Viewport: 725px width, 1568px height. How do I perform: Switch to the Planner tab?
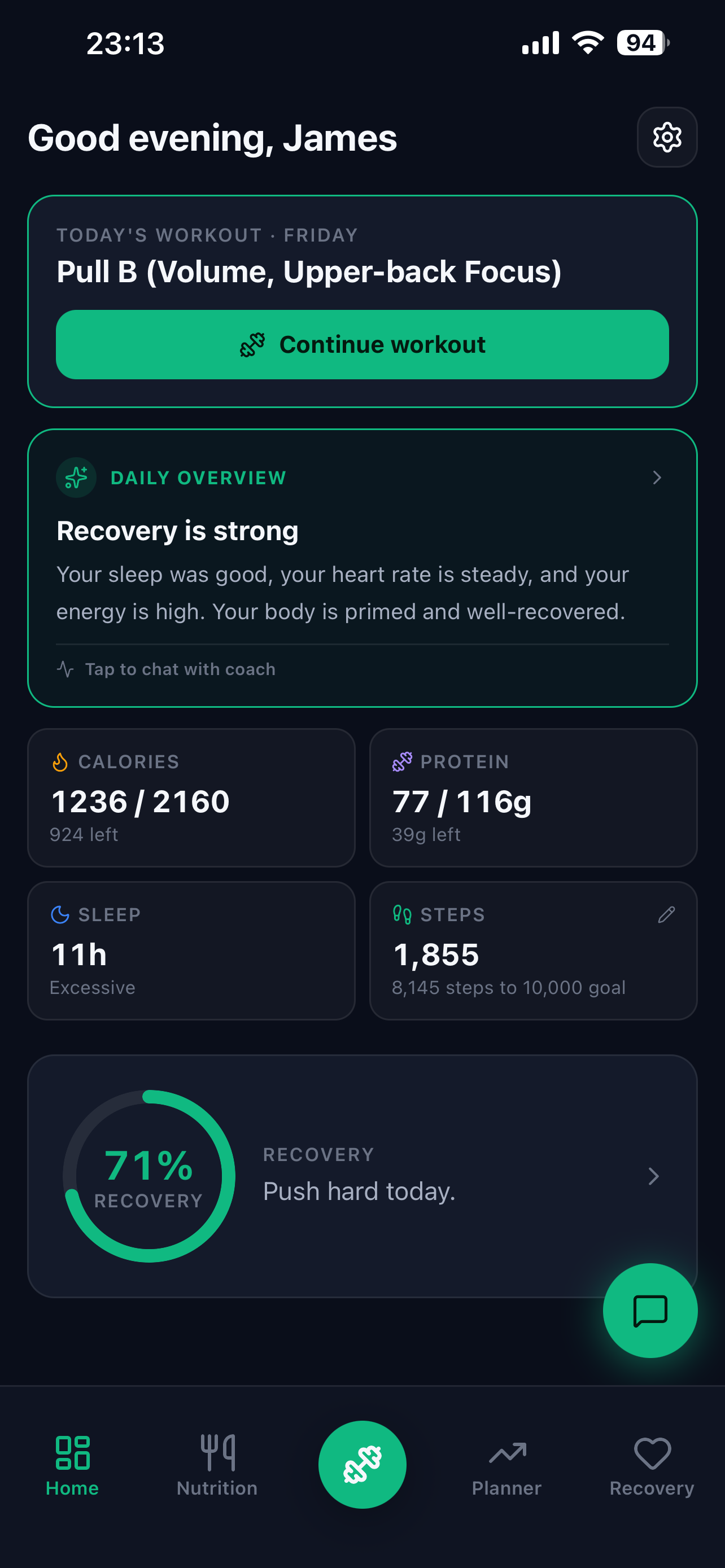coord(506,1466)
